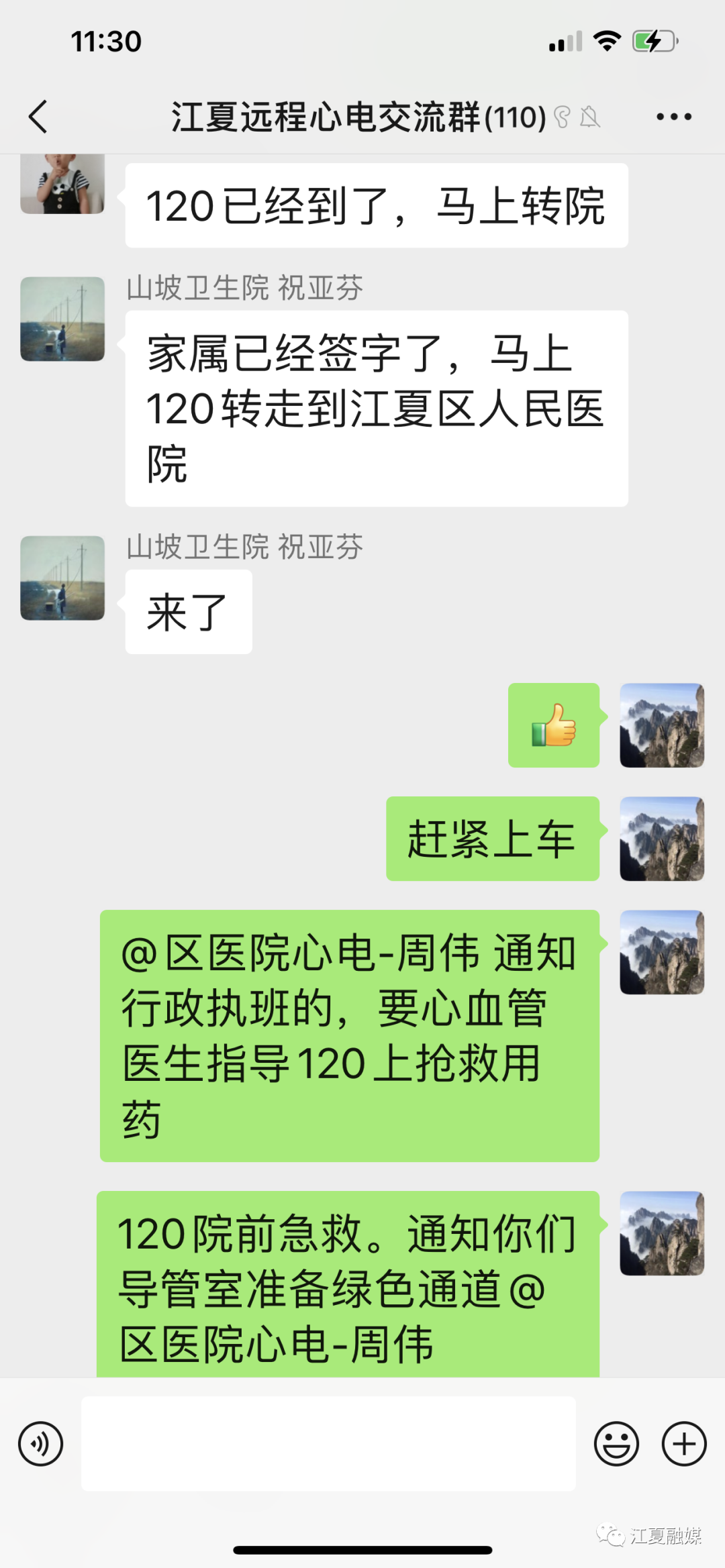Tap the message text field
Image resolution: width=725 pixels, height=1568 pixels.
(x=328, y=1444)
